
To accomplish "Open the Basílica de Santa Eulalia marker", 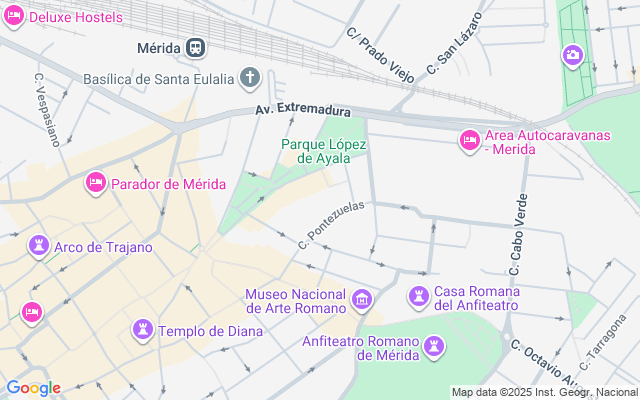I will [x=250, y=77].
